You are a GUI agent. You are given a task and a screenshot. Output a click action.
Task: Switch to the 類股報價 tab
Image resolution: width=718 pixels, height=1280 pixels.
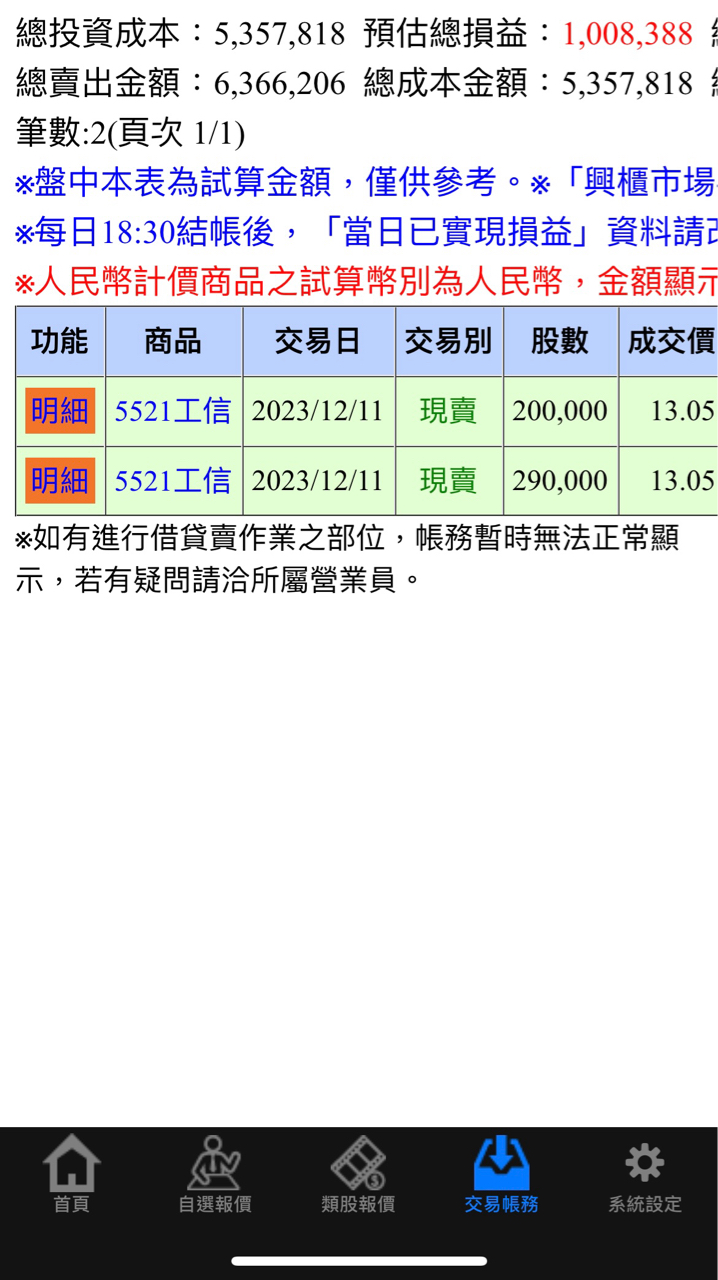(x=358, y=1175)
